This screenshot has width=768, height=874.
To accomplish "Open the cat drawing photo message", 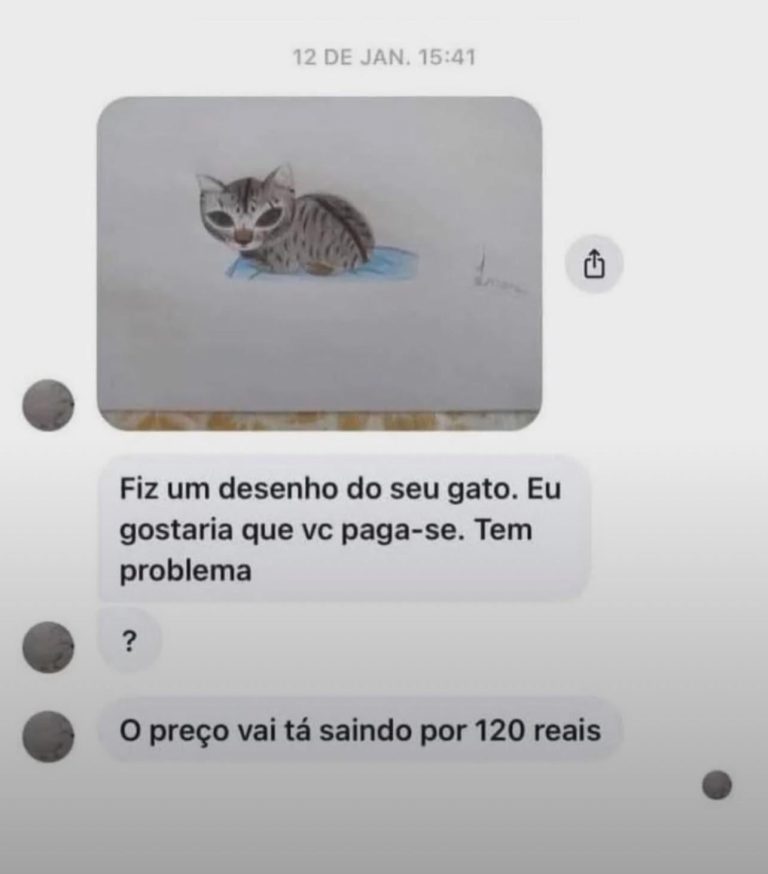I will pyautogui.click(x=319, y=264).
